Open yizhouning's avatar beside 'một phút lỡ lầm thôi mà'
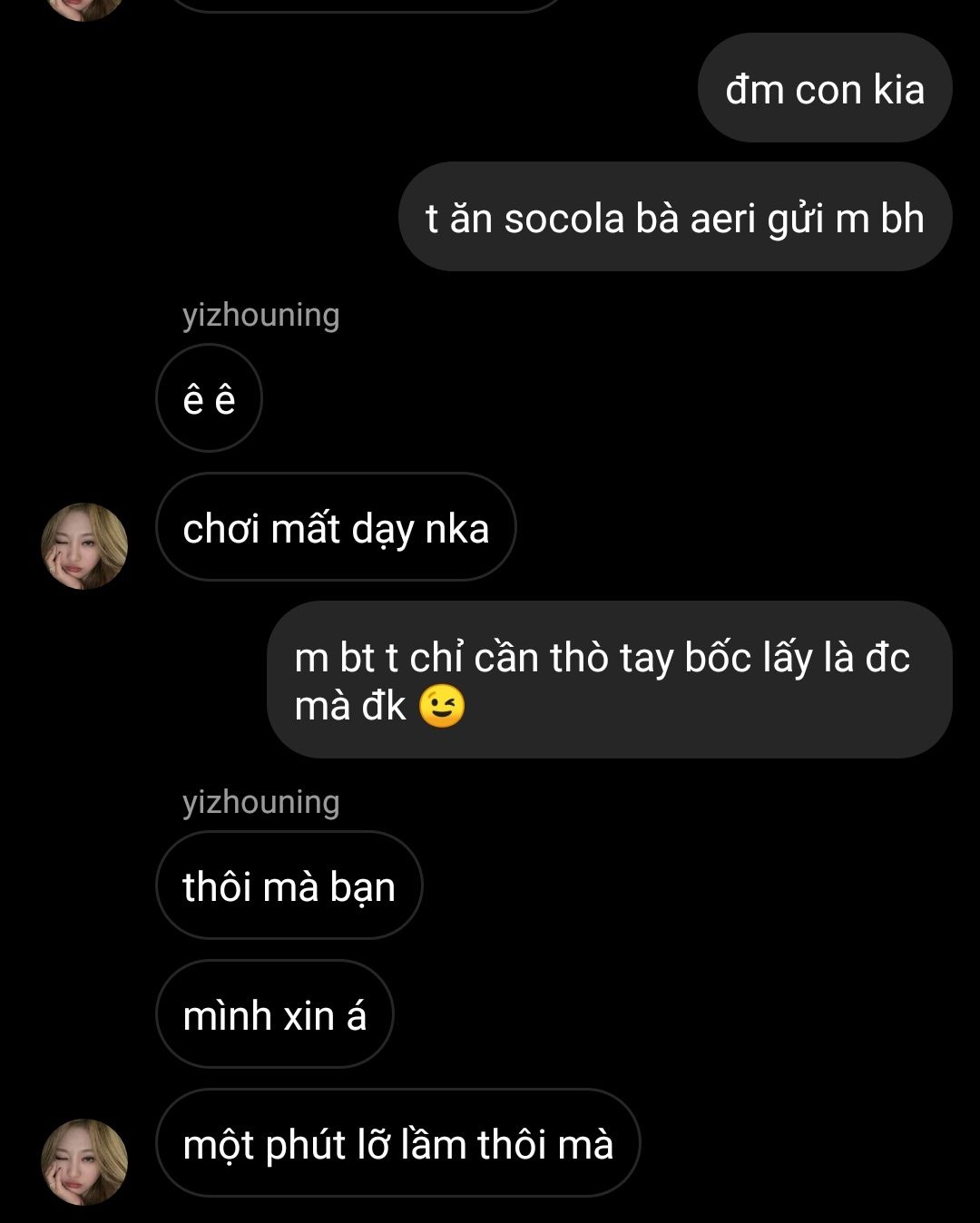This screenshot has width=980, height=1223. point(84,1161)
